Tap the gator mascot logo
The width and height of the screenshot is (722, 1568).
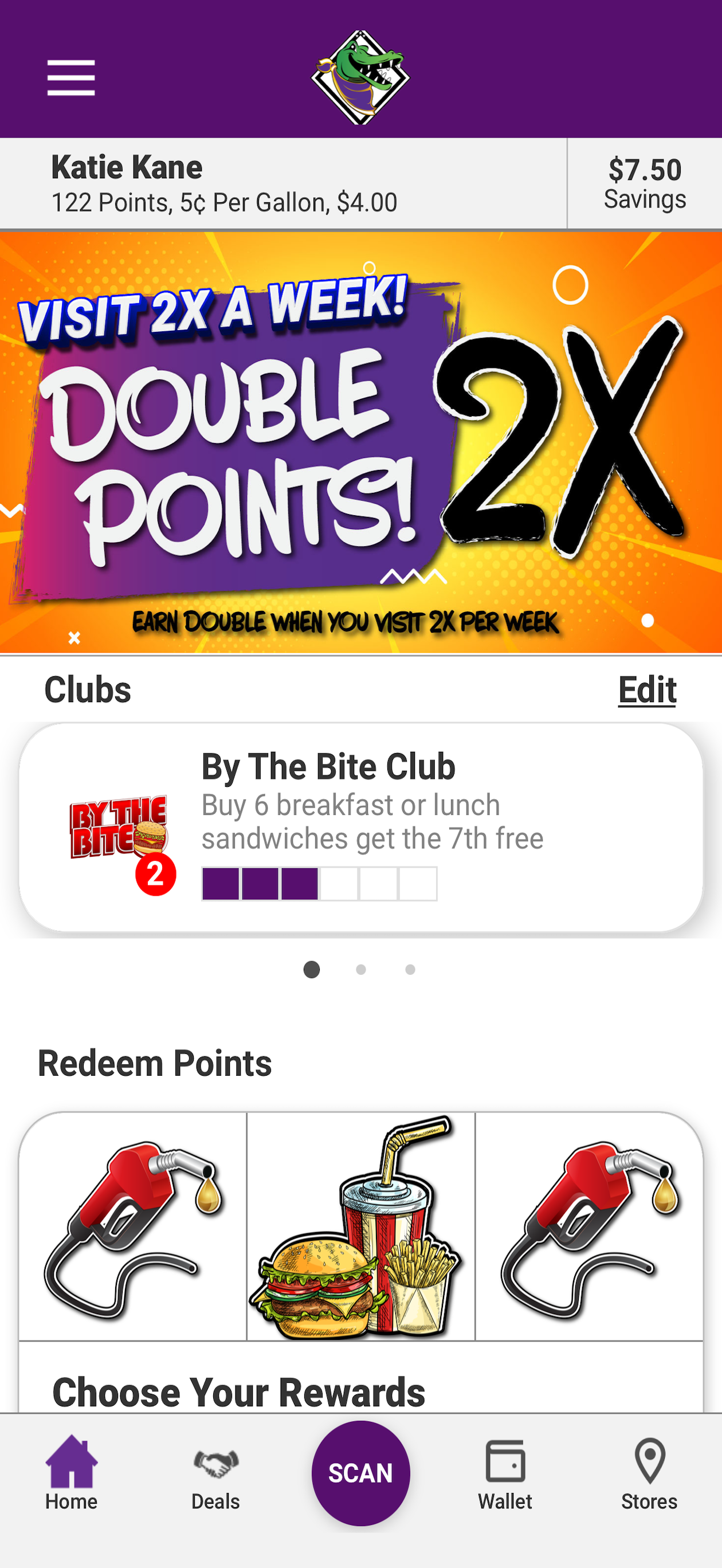click(x=360, y=77)
